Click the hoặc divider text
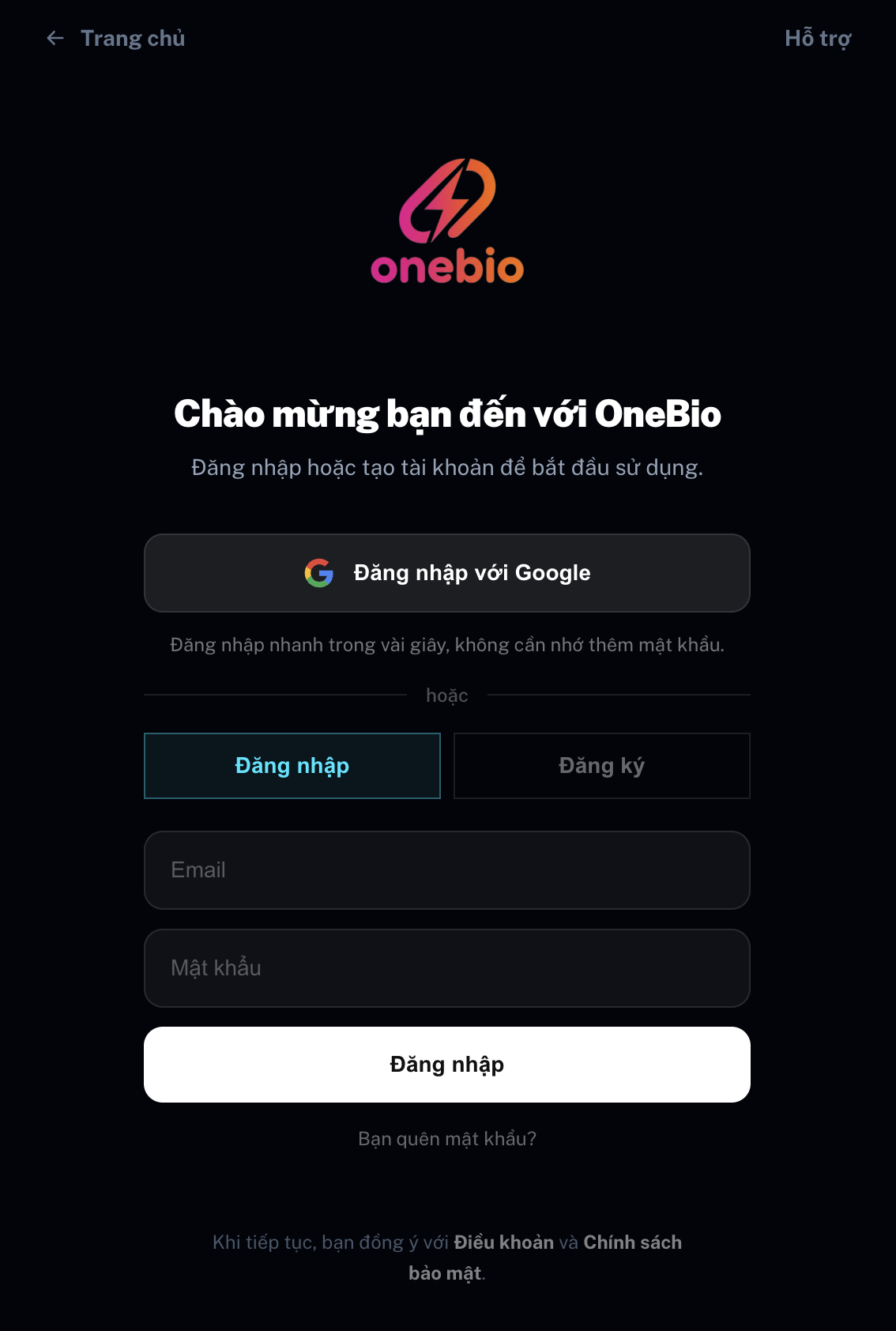This screenshot has height=1331, width=896. point(447,695)
